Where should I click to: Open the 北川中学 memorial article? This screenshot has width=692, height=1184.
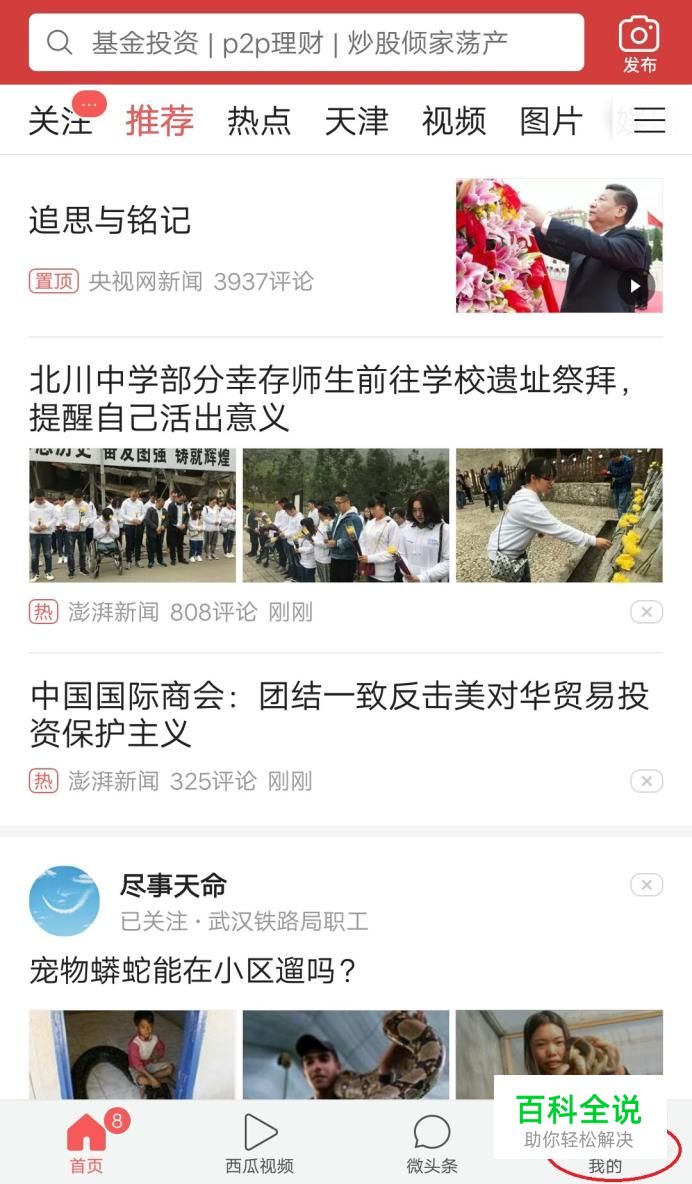point(330,397)
